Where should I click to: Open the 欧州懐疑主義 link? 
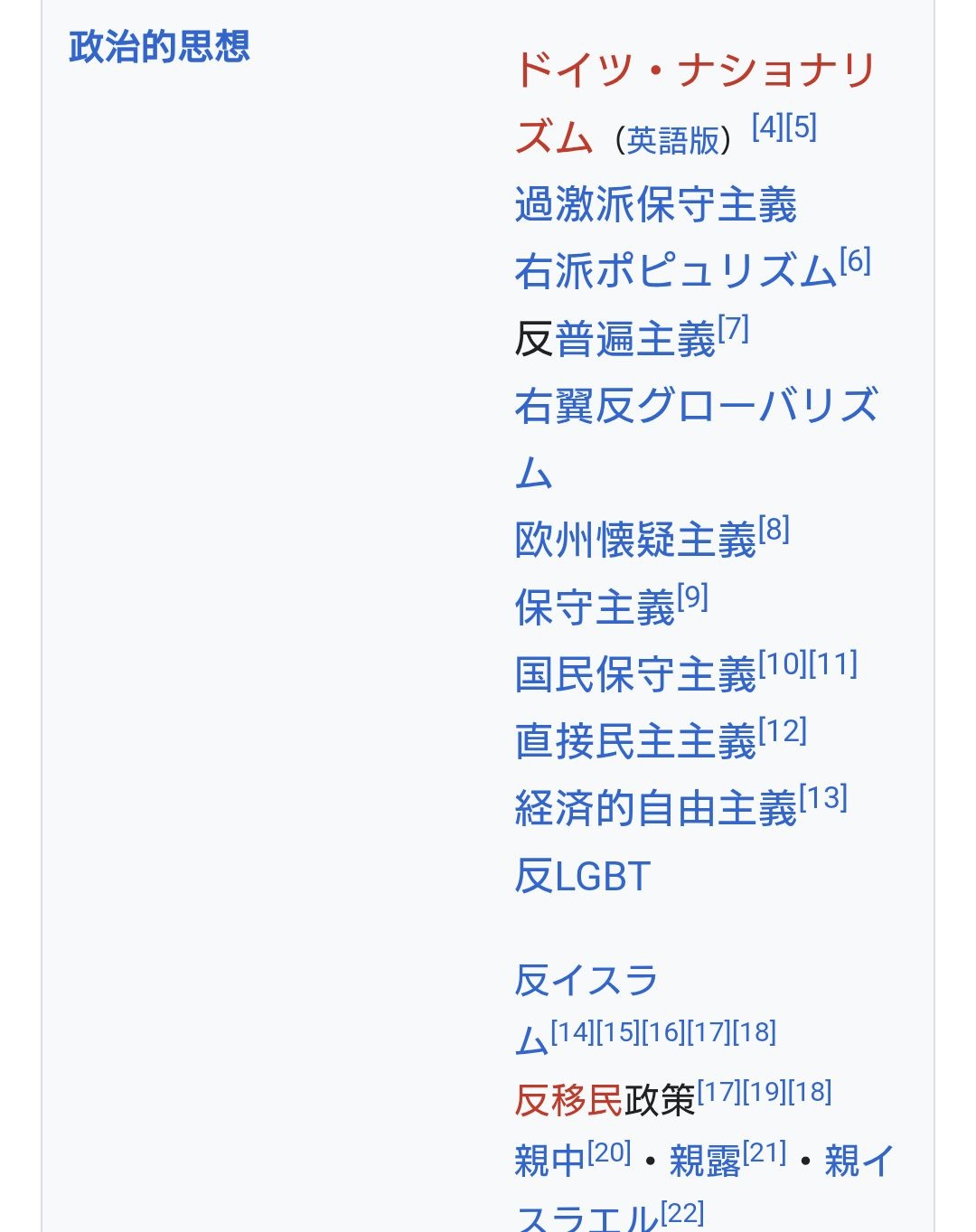[635, 541]
